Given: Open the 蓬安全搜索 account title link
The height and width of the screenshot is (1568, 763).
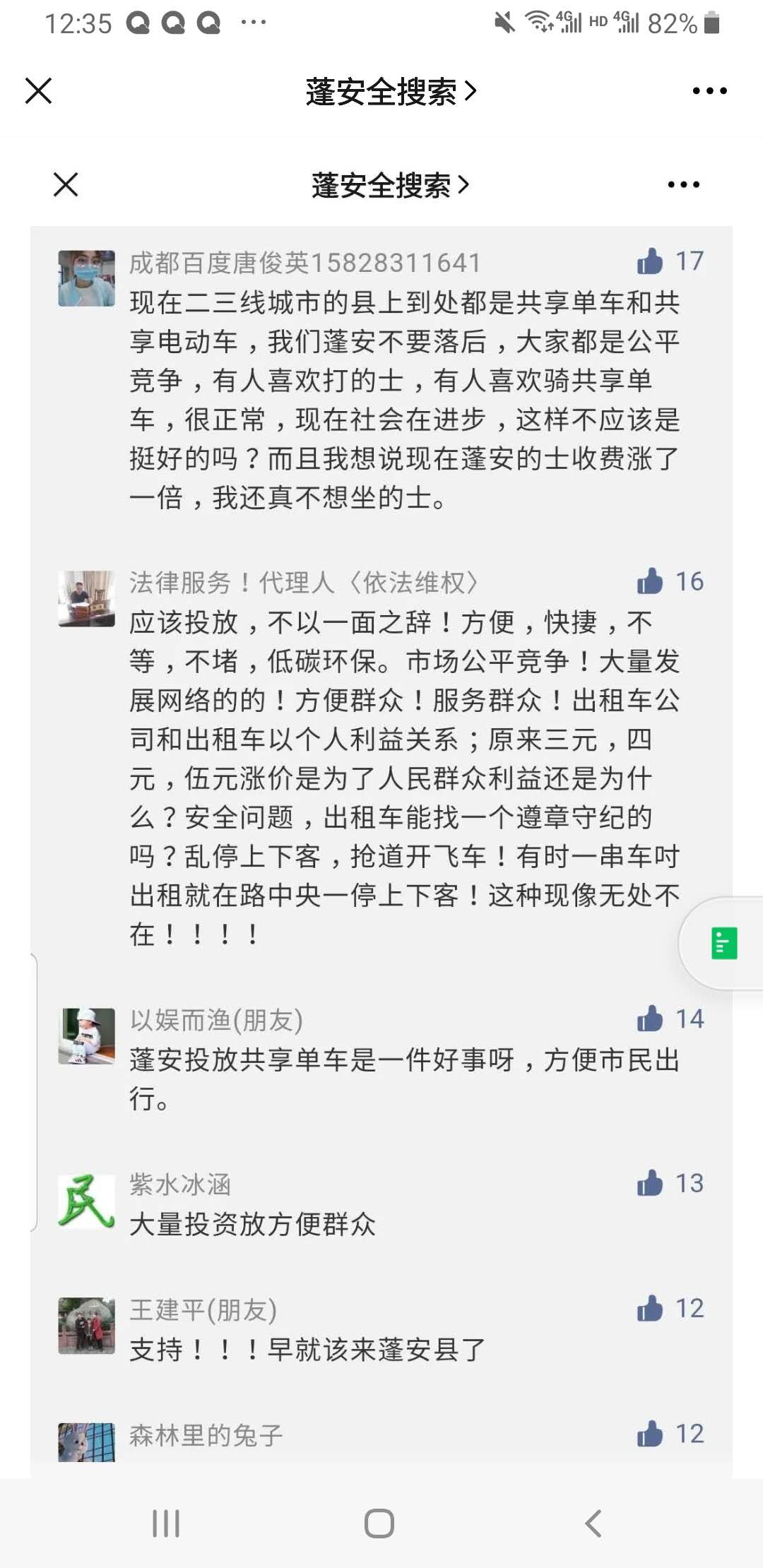Looking at the screenshot, I should [391, 92].
